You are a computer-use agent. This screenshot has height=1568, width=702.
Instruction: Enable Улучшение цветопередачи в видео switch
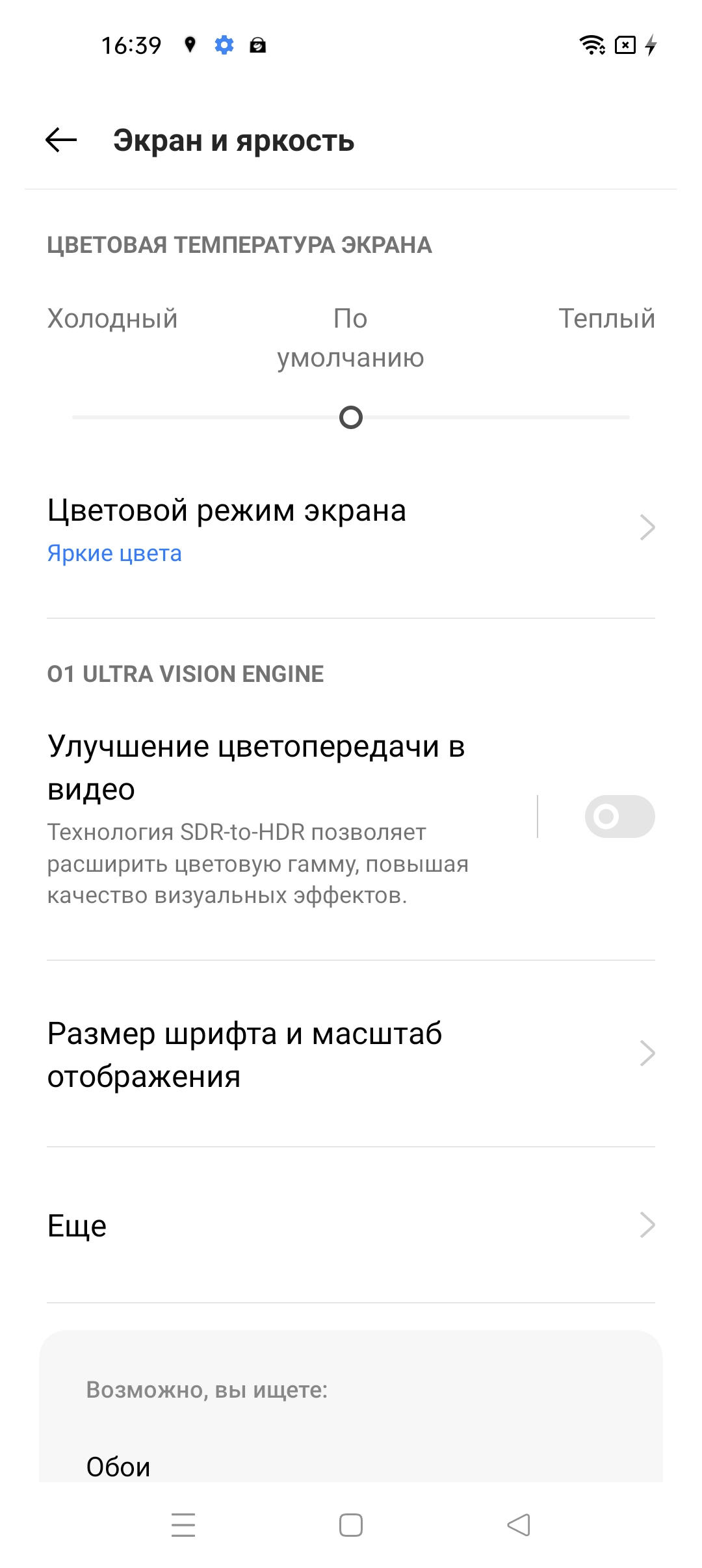[x=619, y=817]
